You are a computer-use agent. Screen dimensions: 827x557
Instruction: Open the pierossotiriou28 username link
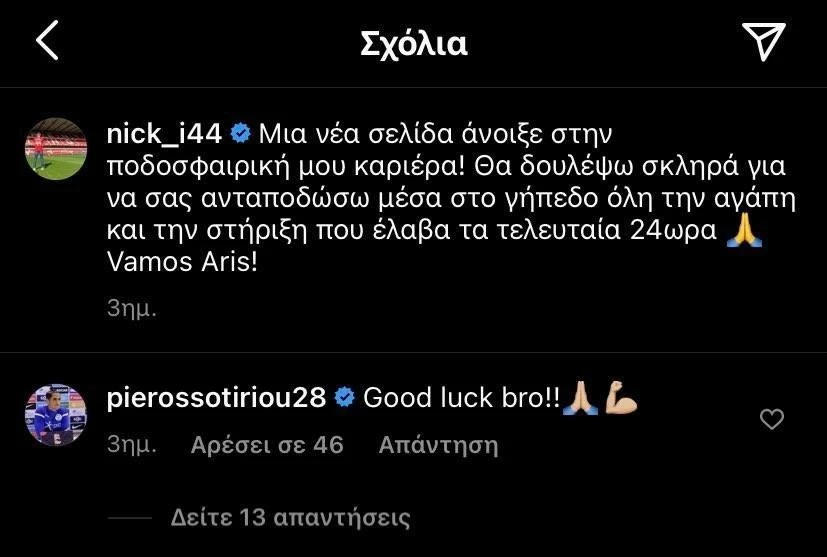pyautogui.click(x=216, y=398)
